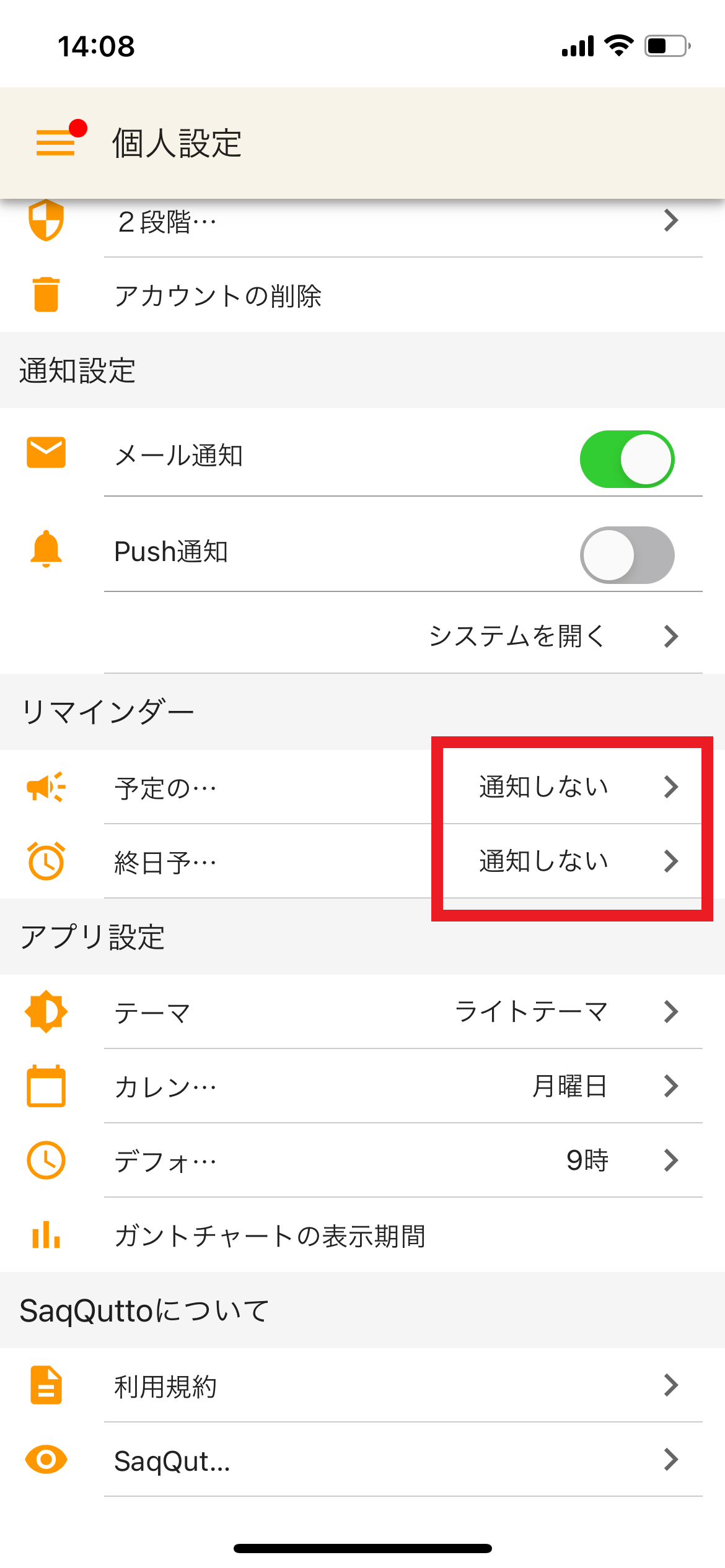
Task: Toggle mail notifications off
Action: pos(627,458)
